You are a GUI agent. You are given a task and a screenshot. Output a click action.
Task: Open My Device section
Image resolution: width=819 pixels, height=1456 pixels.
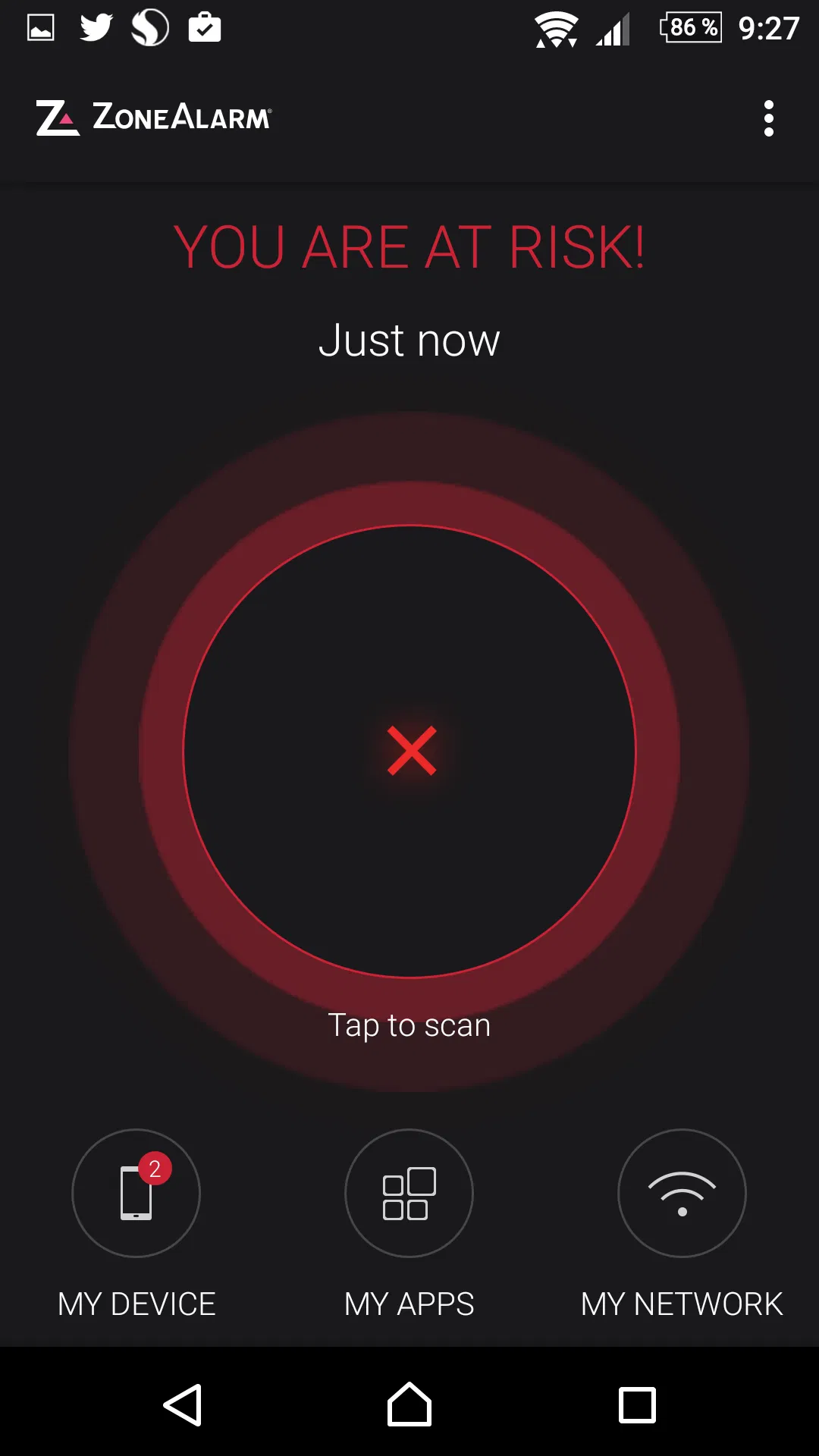pos(136,1193)
